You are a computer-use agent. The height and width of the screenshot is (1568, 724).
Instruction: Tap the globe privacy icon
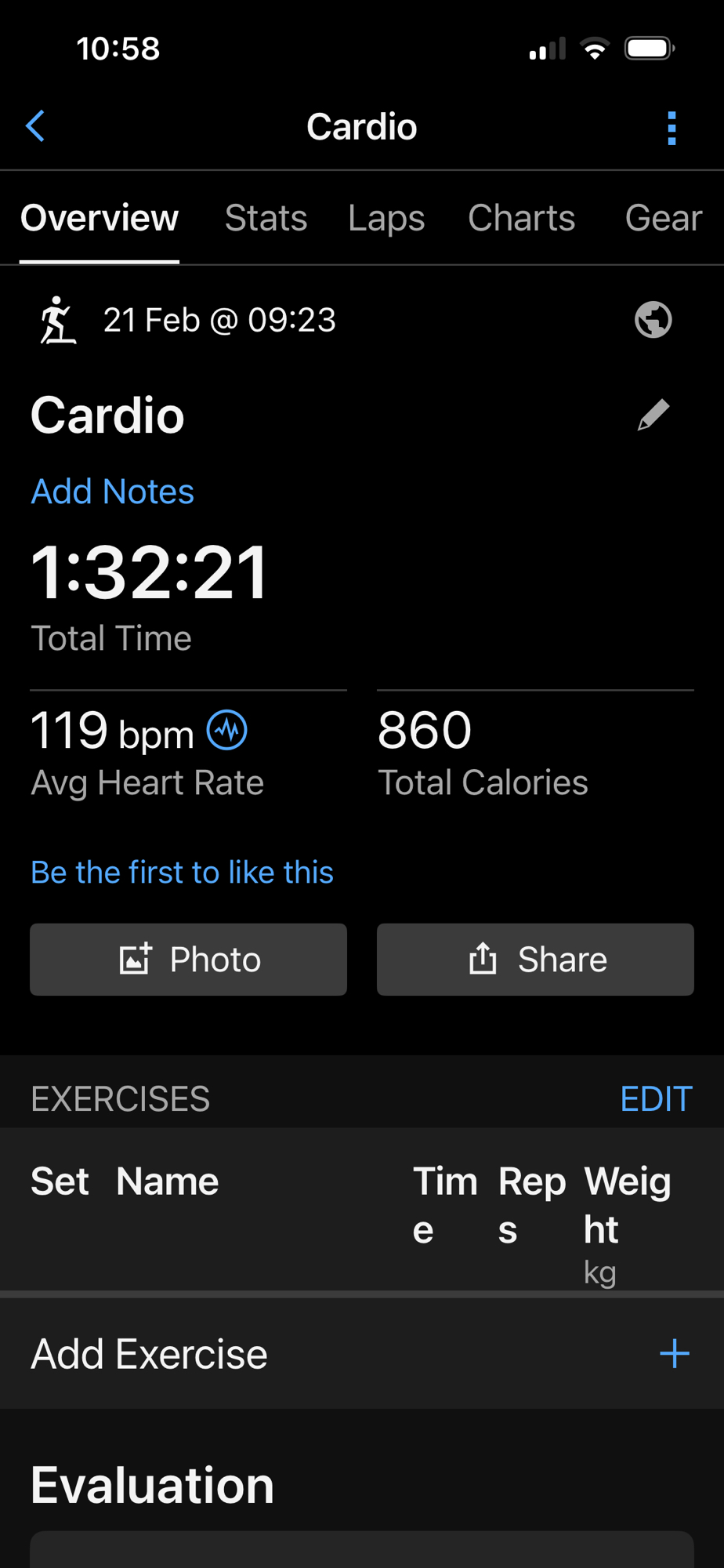click(x=653, y=320)
